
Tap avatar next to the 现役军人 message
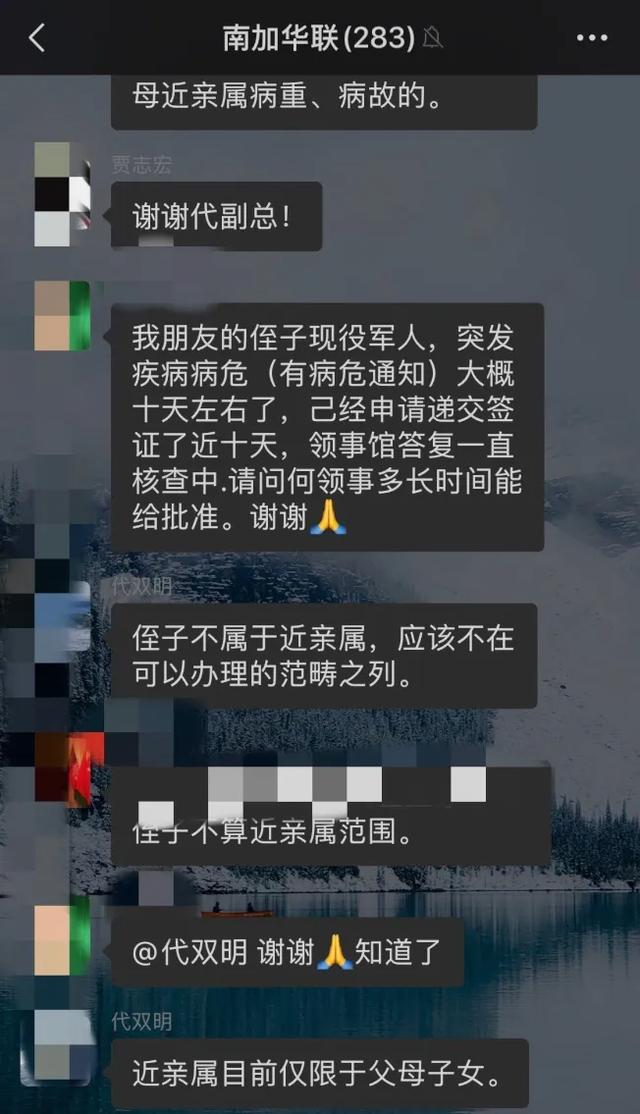(x=62, y=316)
